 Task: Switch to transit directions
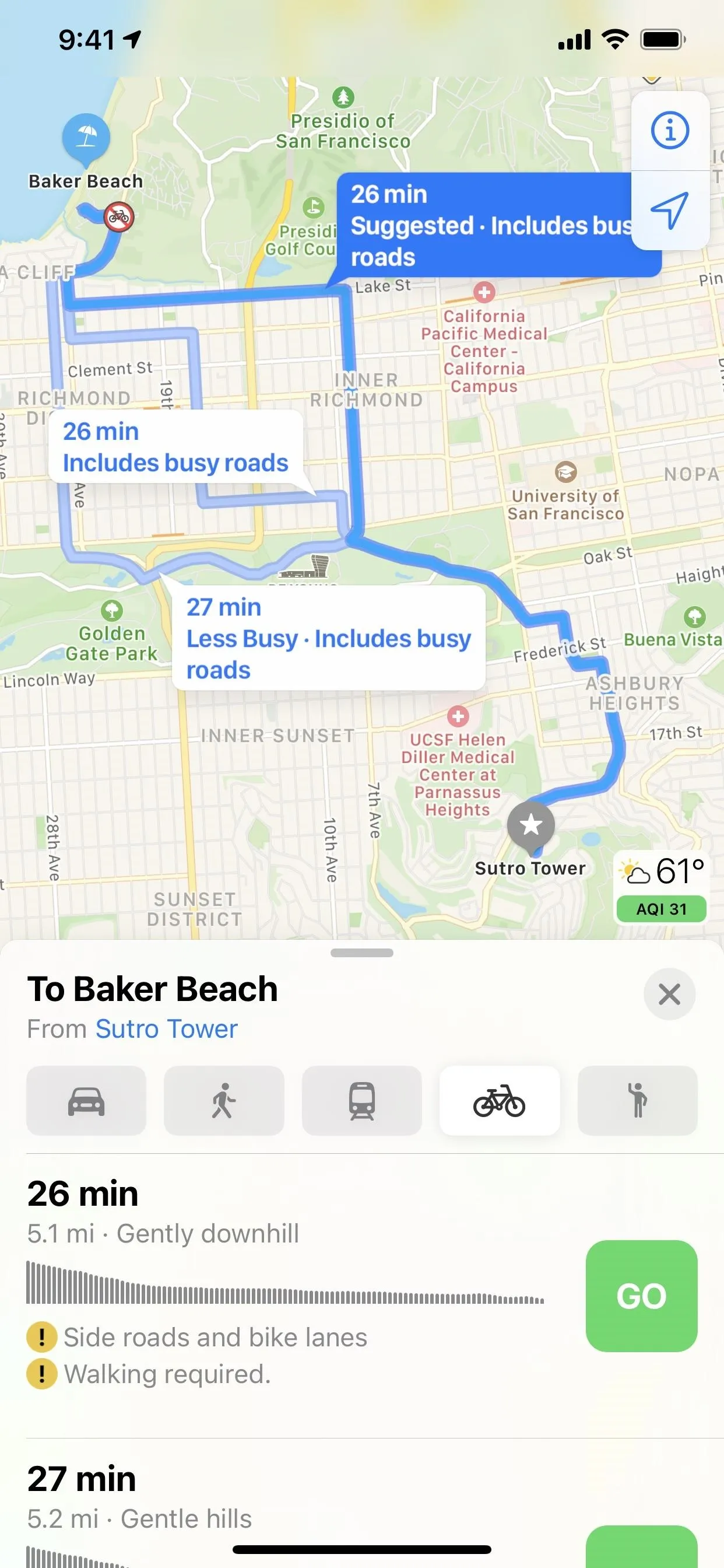(x=362, y=1101)
